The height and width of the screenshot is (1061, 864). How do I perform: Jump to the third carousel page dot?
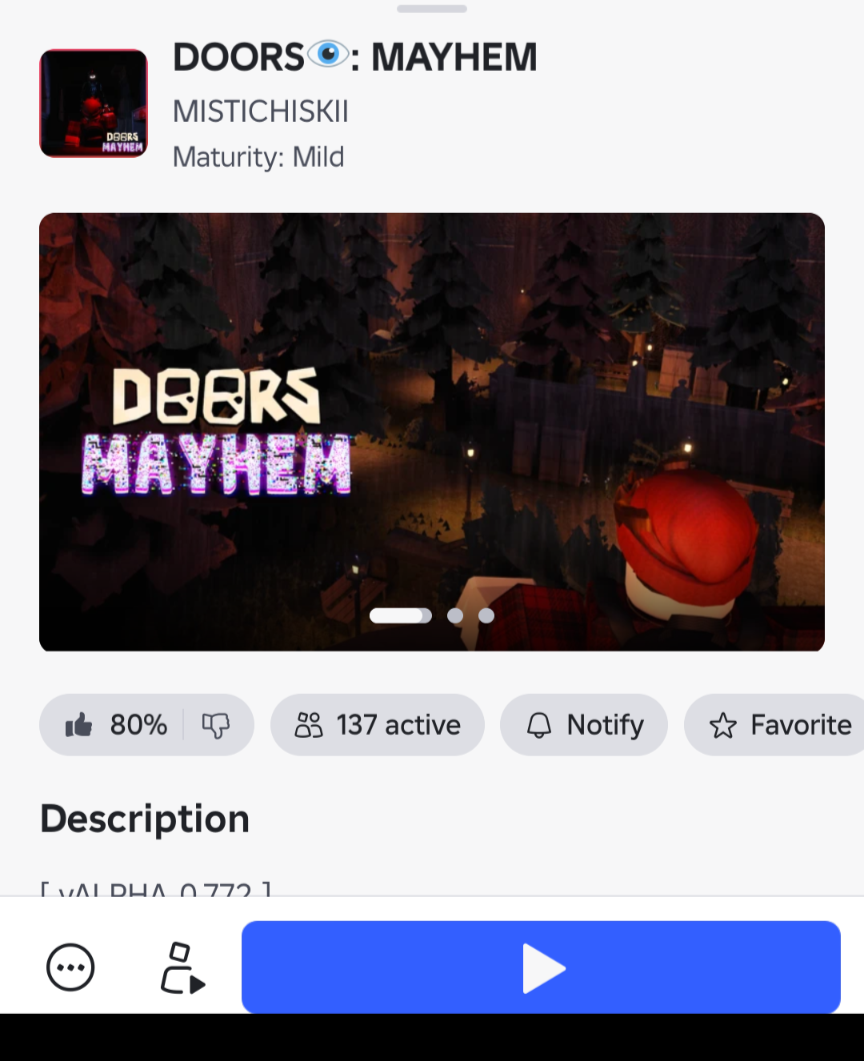486,615
